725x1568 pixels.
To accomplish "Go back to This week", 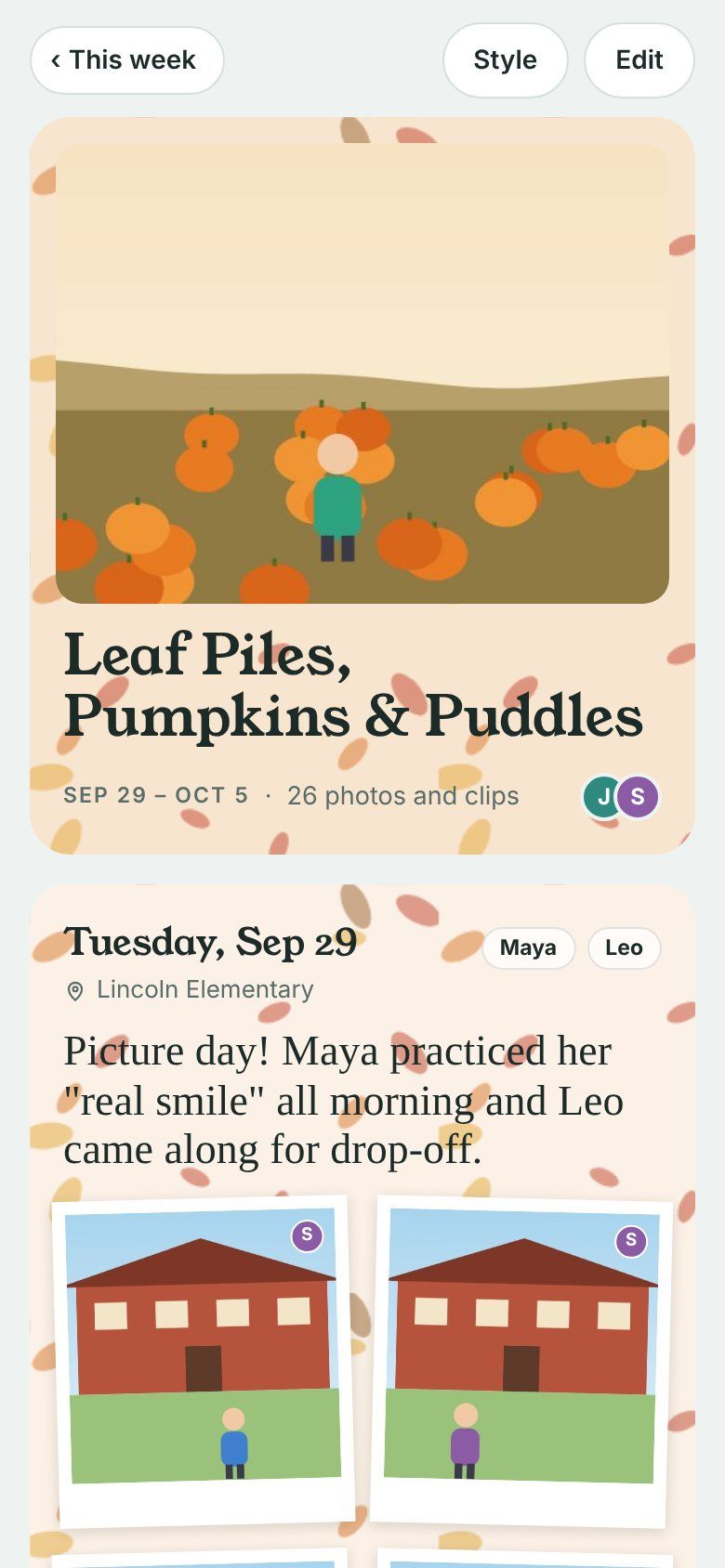I will [127, 60].
